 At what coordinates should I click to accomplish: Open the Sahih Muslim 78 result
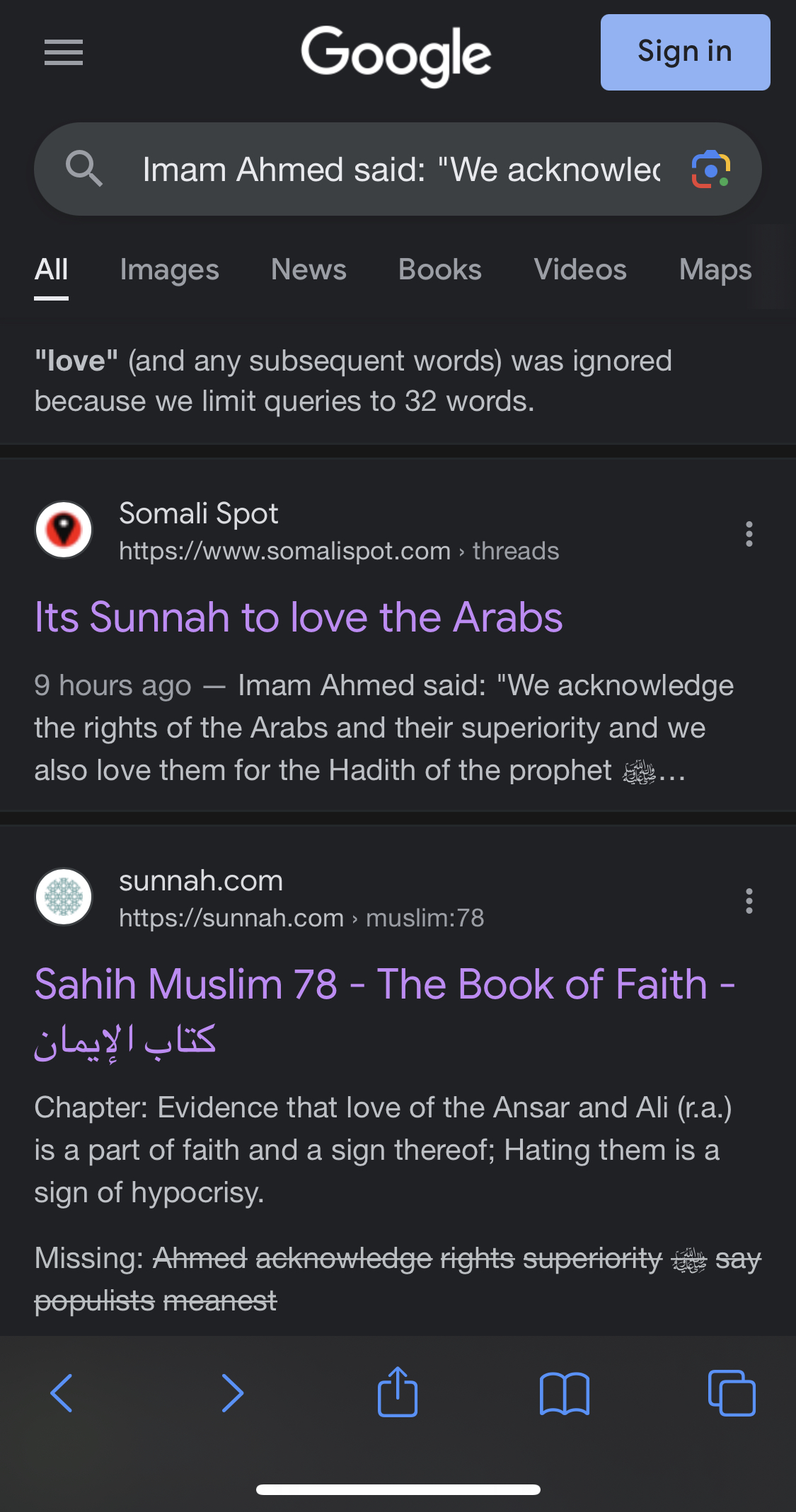pos(384,984)
